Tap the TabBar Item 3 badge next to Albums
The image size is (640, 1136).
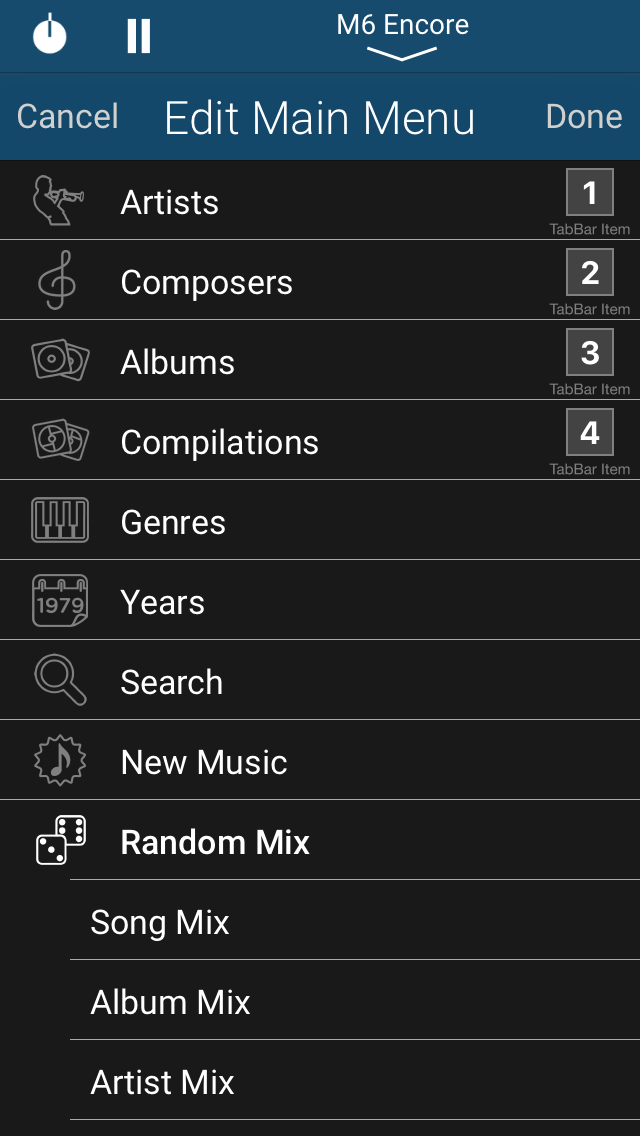(590, 354)
